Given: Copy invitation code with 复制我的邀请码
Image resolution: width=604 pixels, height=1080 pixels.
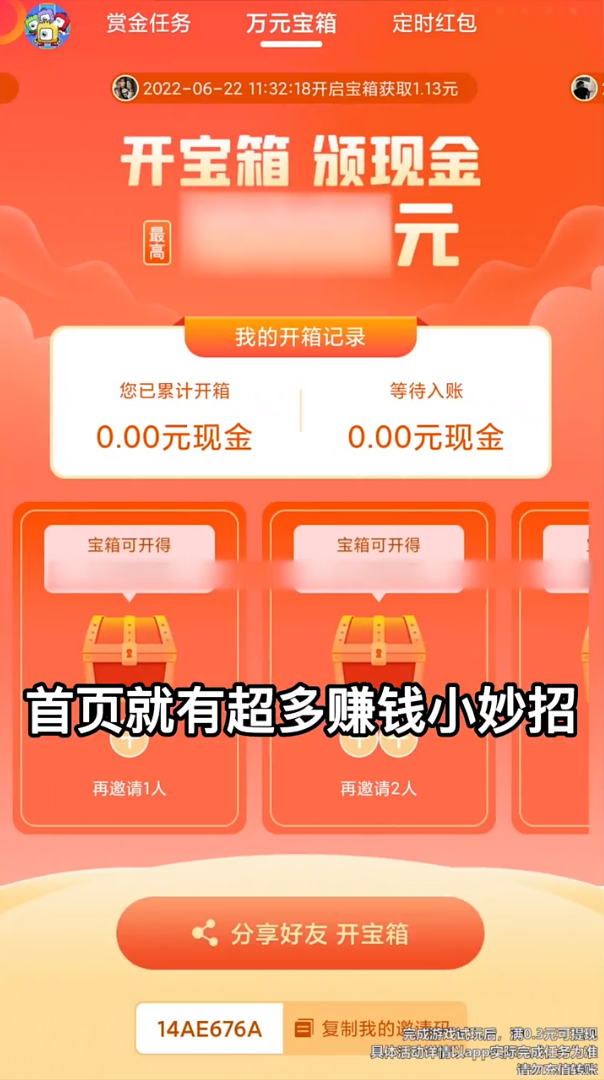Looking at the screenshot, I should coord(375,1027).
